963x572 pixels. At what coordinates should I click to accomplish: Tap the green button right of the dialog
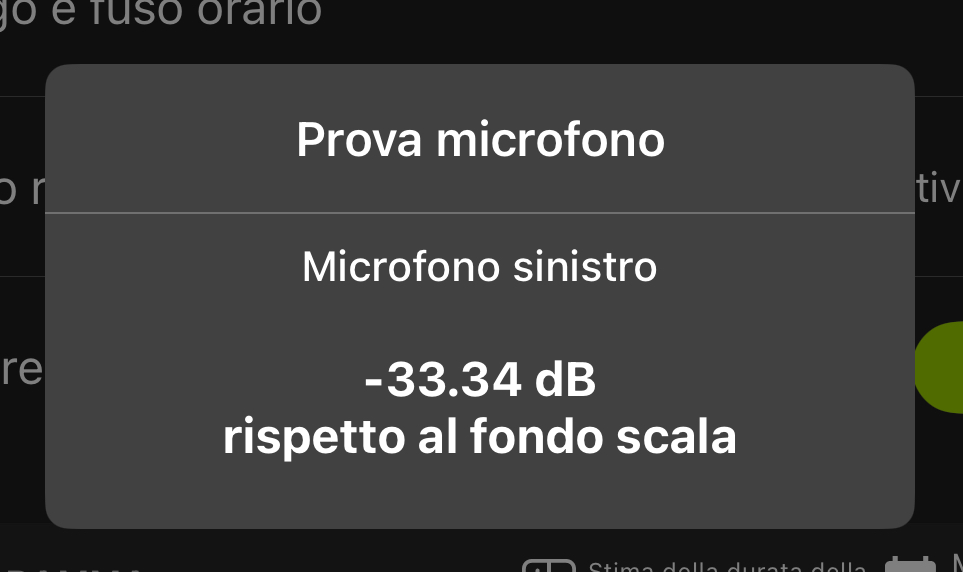941,368
